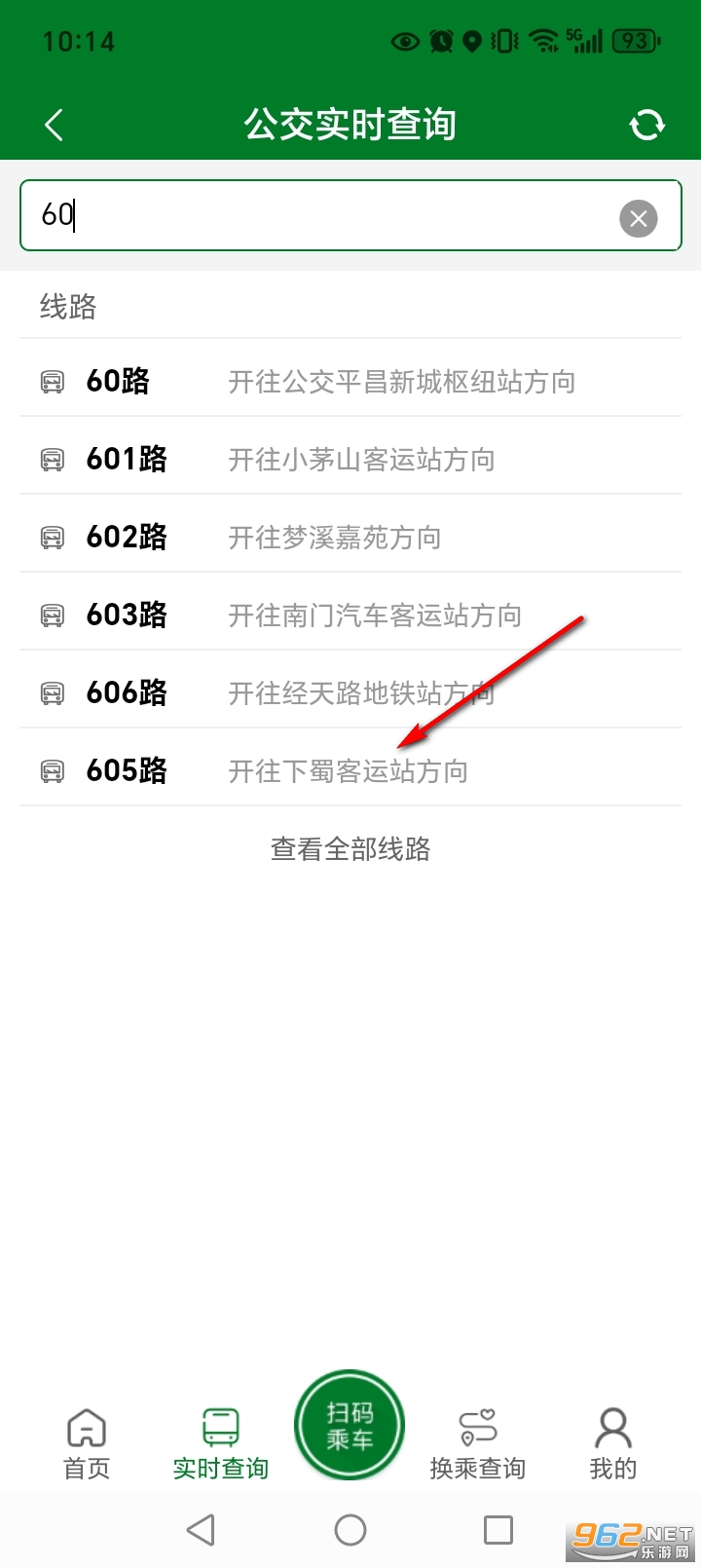
Task: Clear the search text using the X
Action: 639,217
